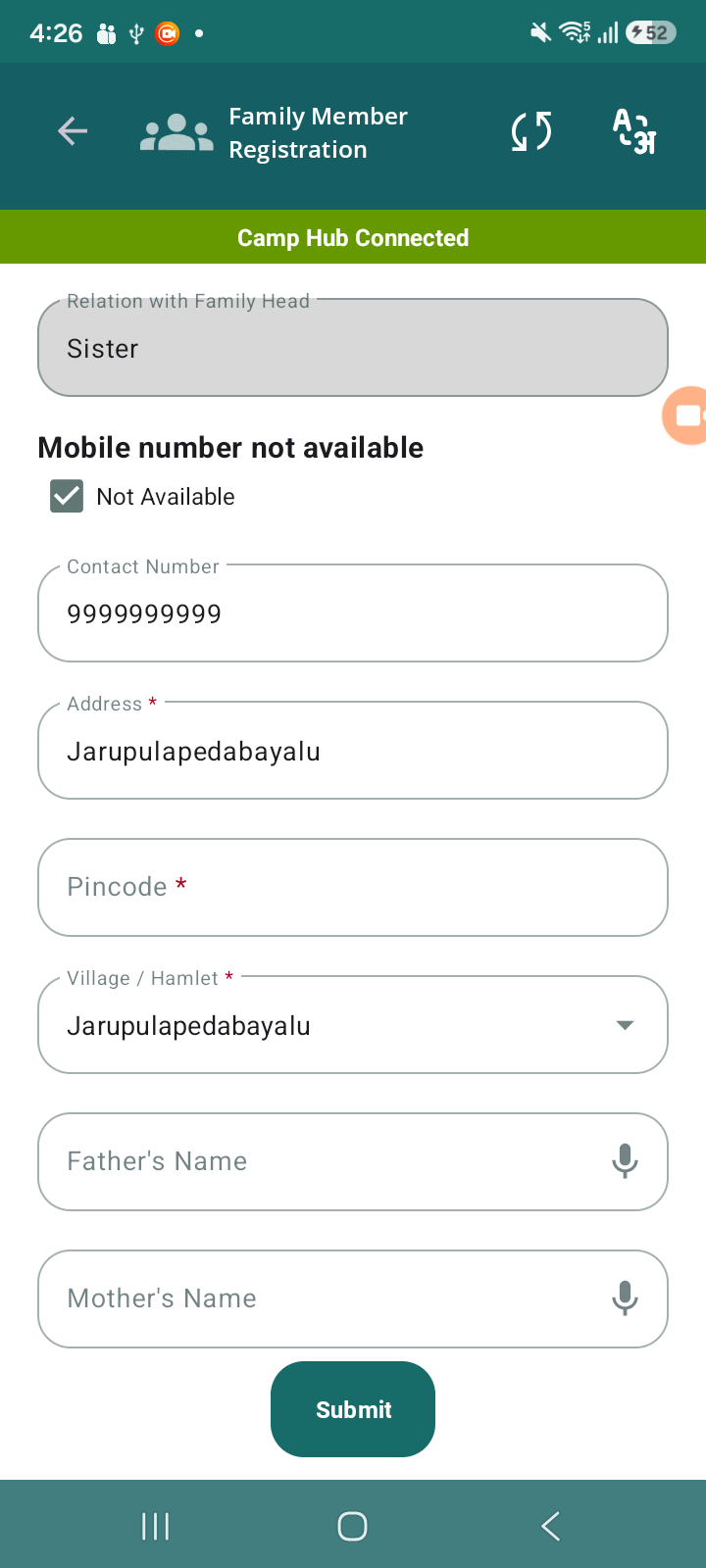
Task: Tap the refresh sync icon
Action: pyautogui.click(x=531, y=131)
